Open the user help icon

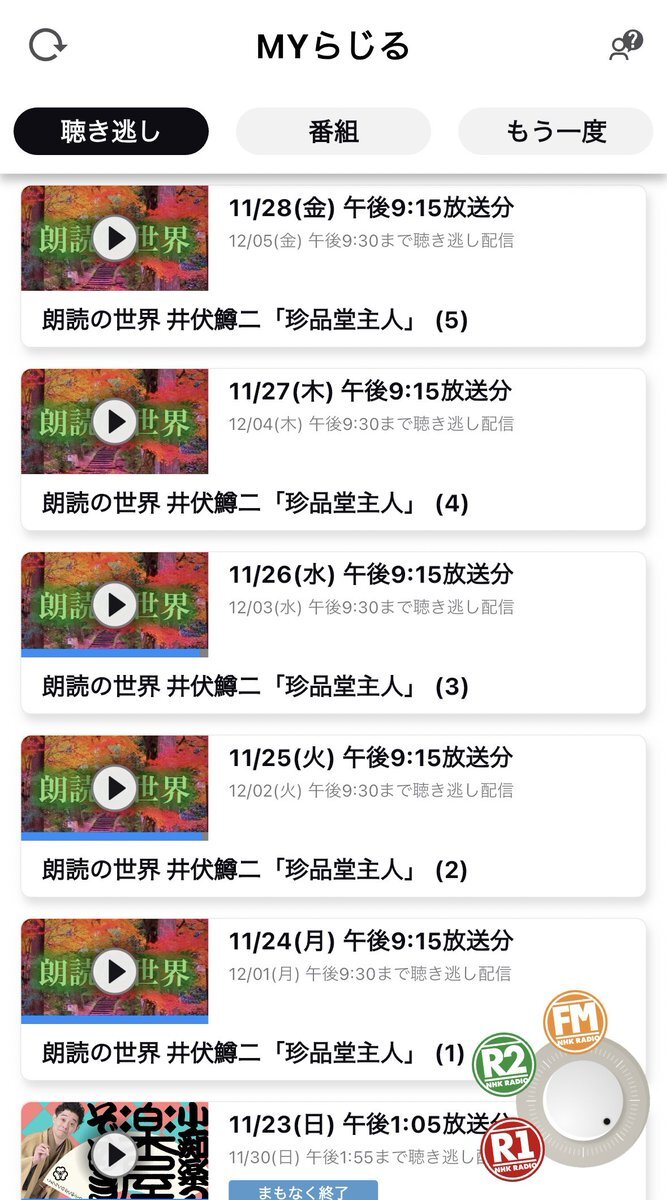[625, 46]
